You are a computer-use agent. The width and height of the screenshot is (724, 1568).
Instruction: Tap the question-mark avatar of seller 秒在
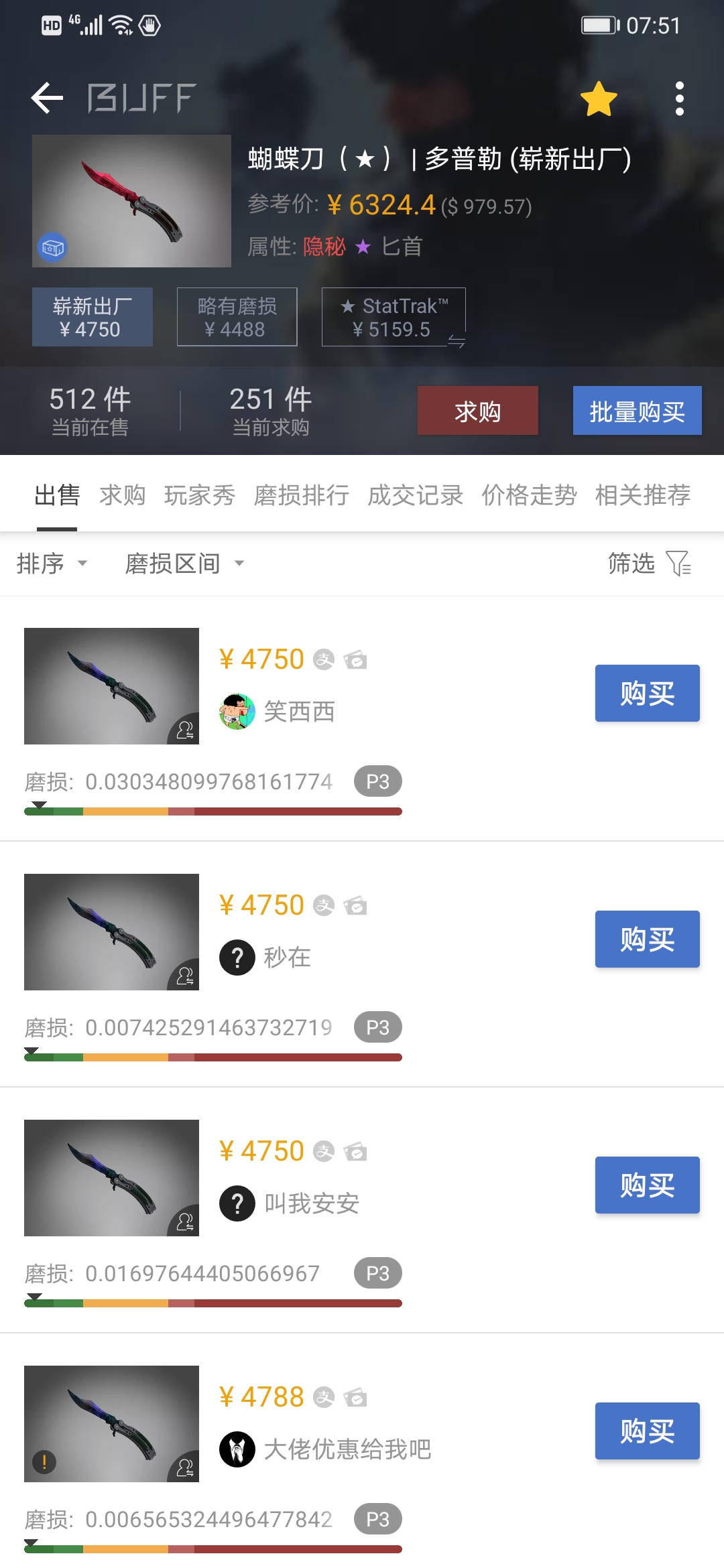tap(238, 958)
